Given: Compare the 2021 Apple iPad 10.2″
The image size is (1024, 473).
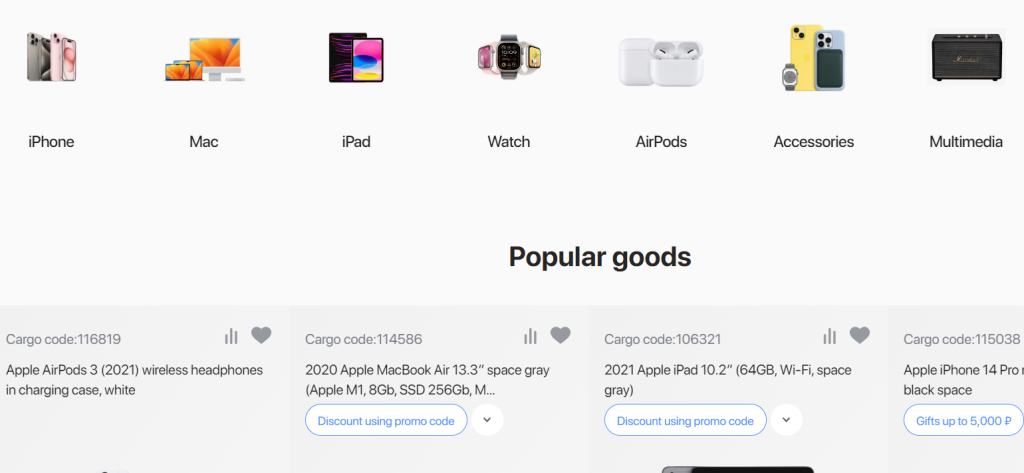Looking at the screenshot, I should pos(830,336).
